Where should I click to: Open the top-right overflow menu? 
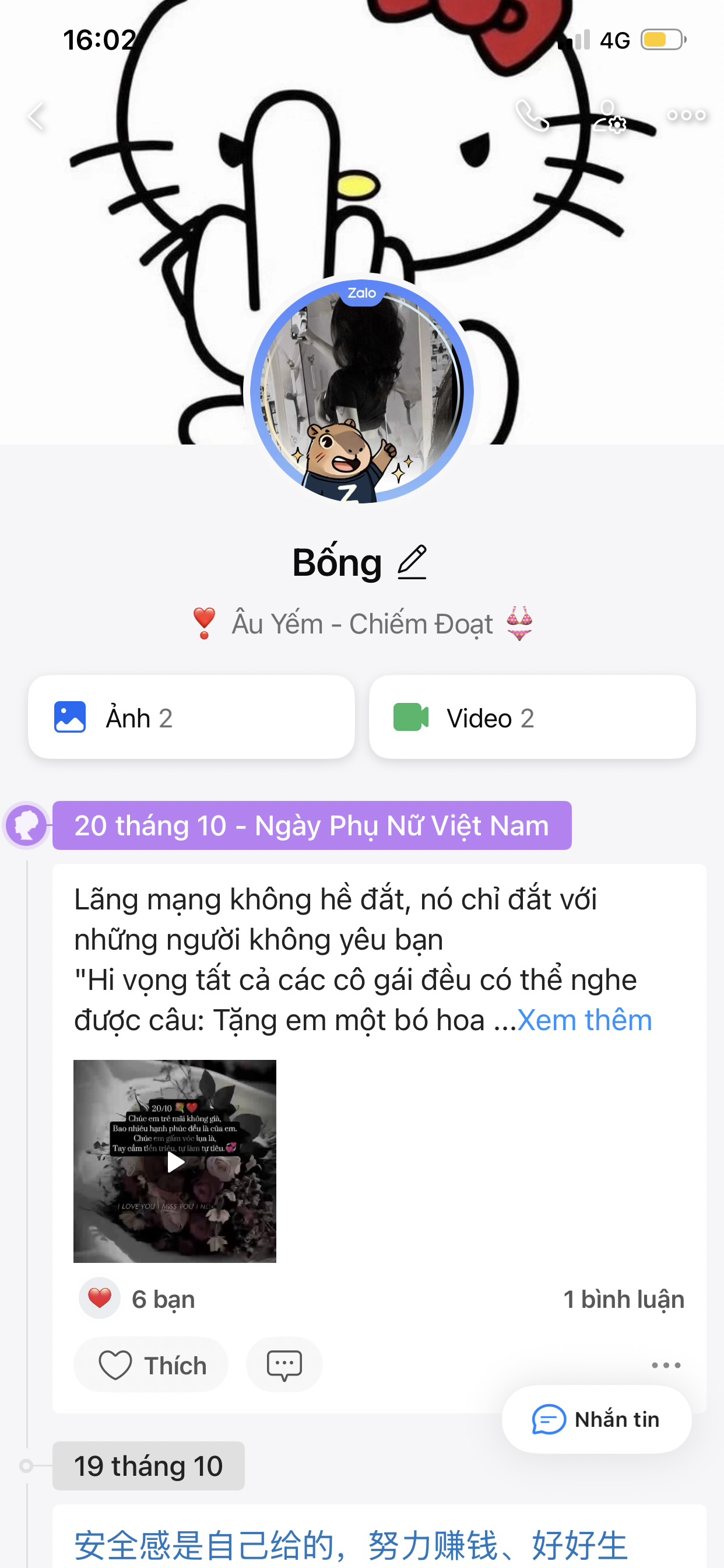click(x=686, y=115)
